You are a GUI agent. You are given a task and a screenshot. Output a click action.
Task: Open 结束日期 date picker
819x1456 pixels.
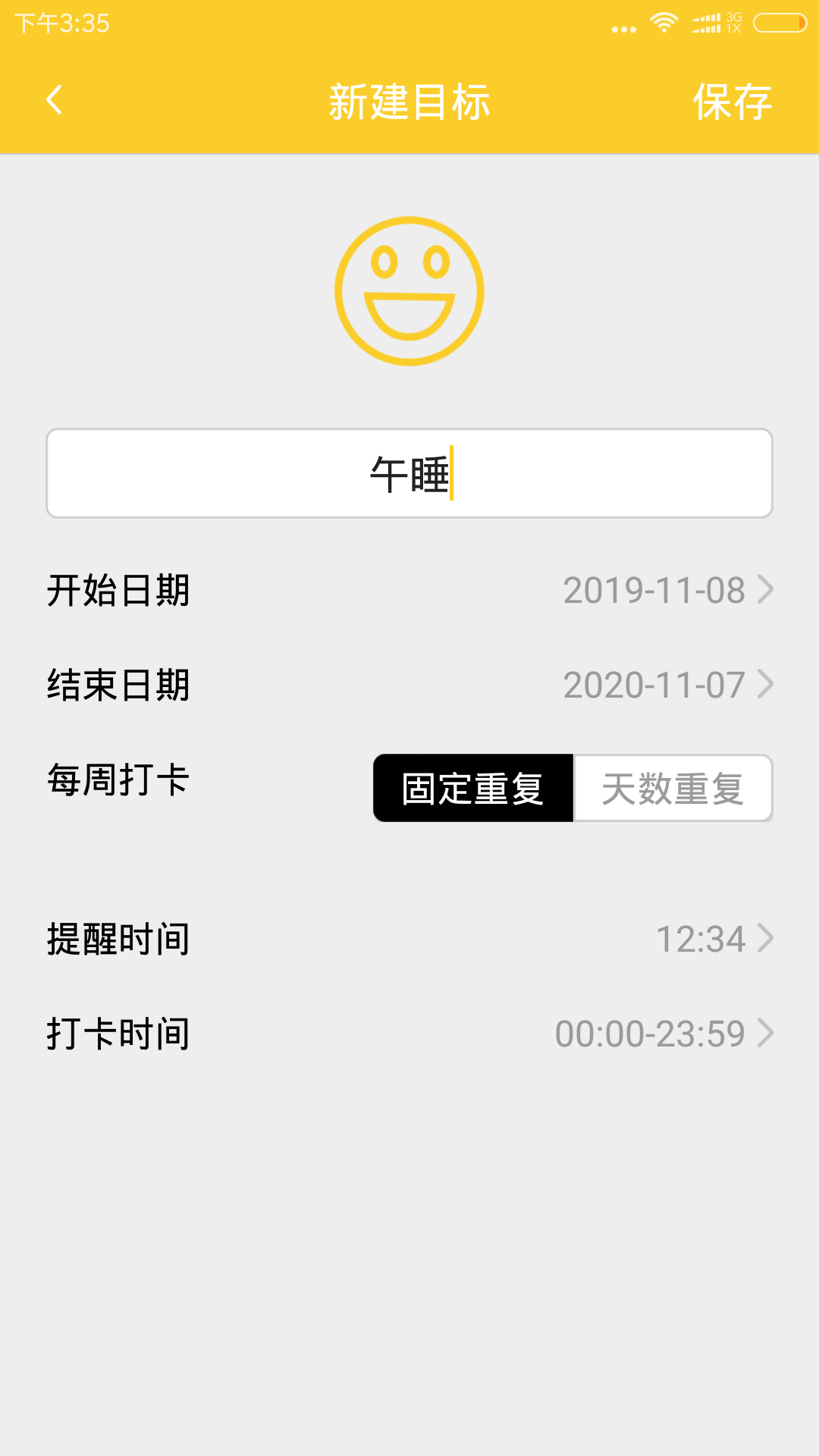(667, 685)
